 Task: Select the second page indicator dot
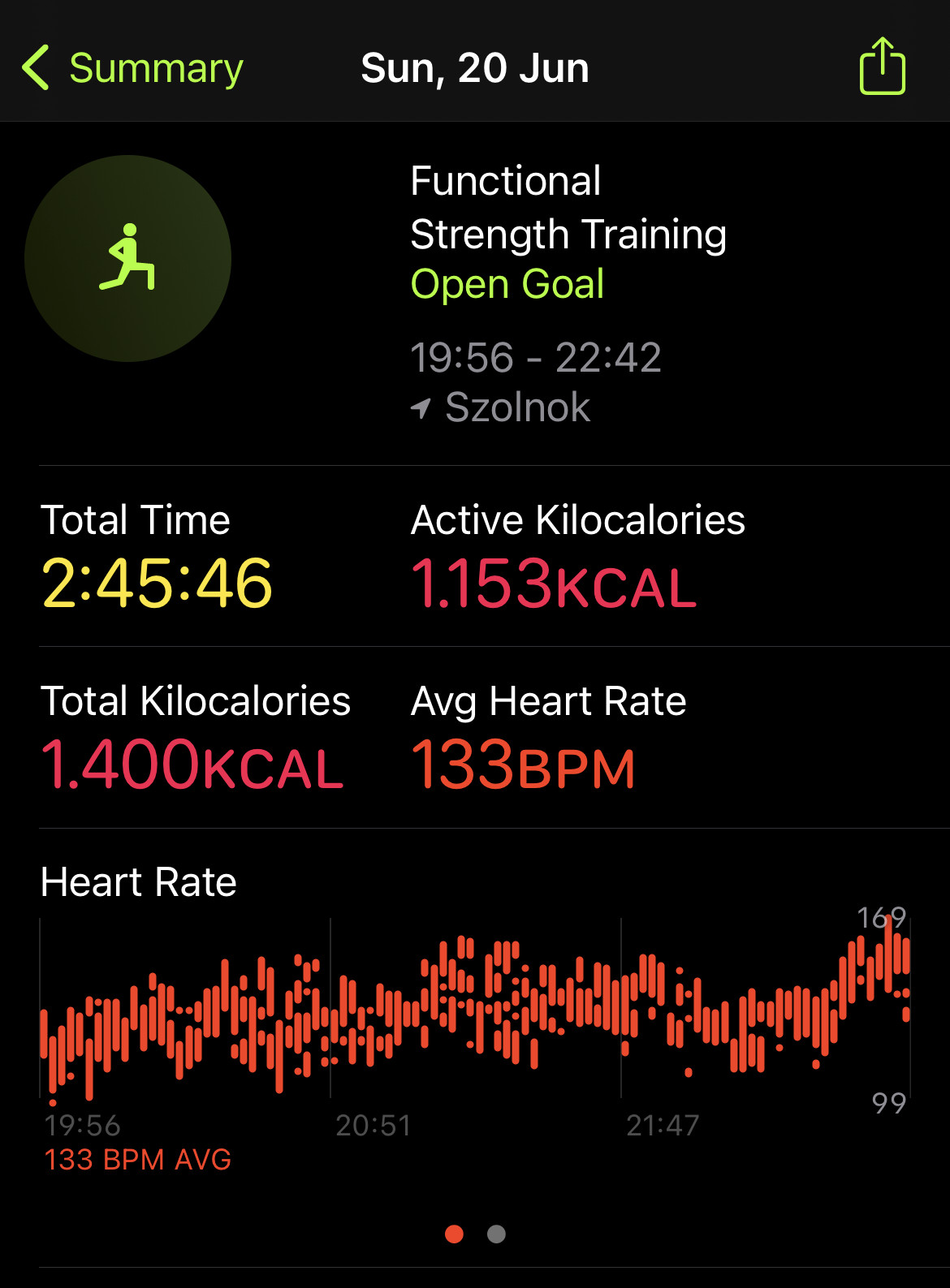tap(496, 1234)
